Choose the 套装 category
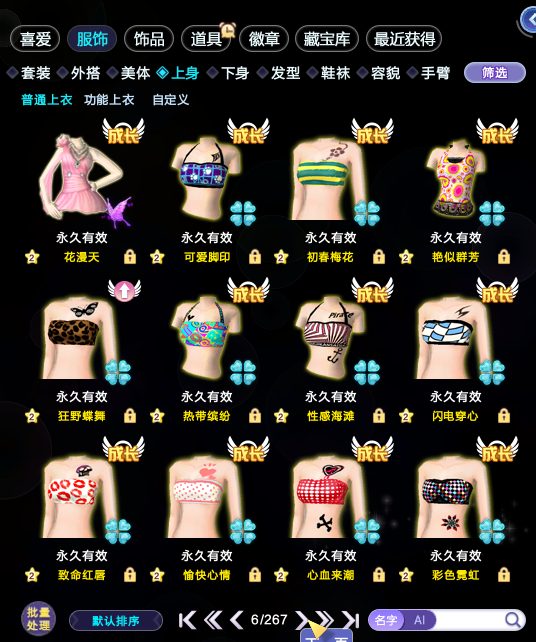This screenshot has height=642, width=536. tap(29, 73)
